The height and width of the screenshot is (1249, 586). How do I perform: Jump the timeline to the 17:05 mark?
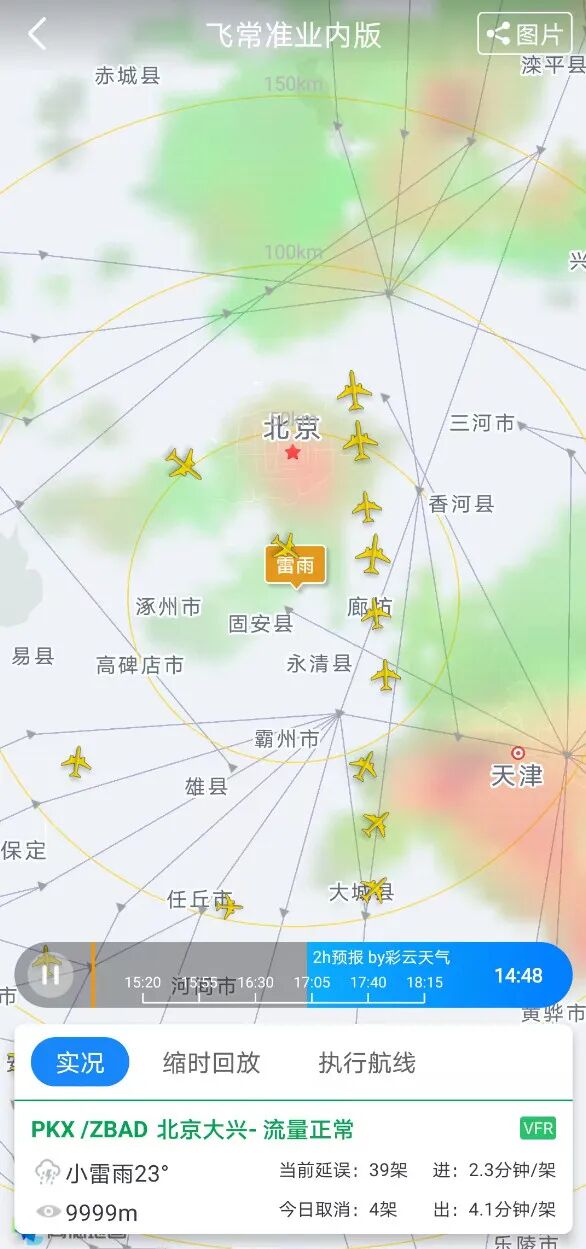click(x=311, y=982)
